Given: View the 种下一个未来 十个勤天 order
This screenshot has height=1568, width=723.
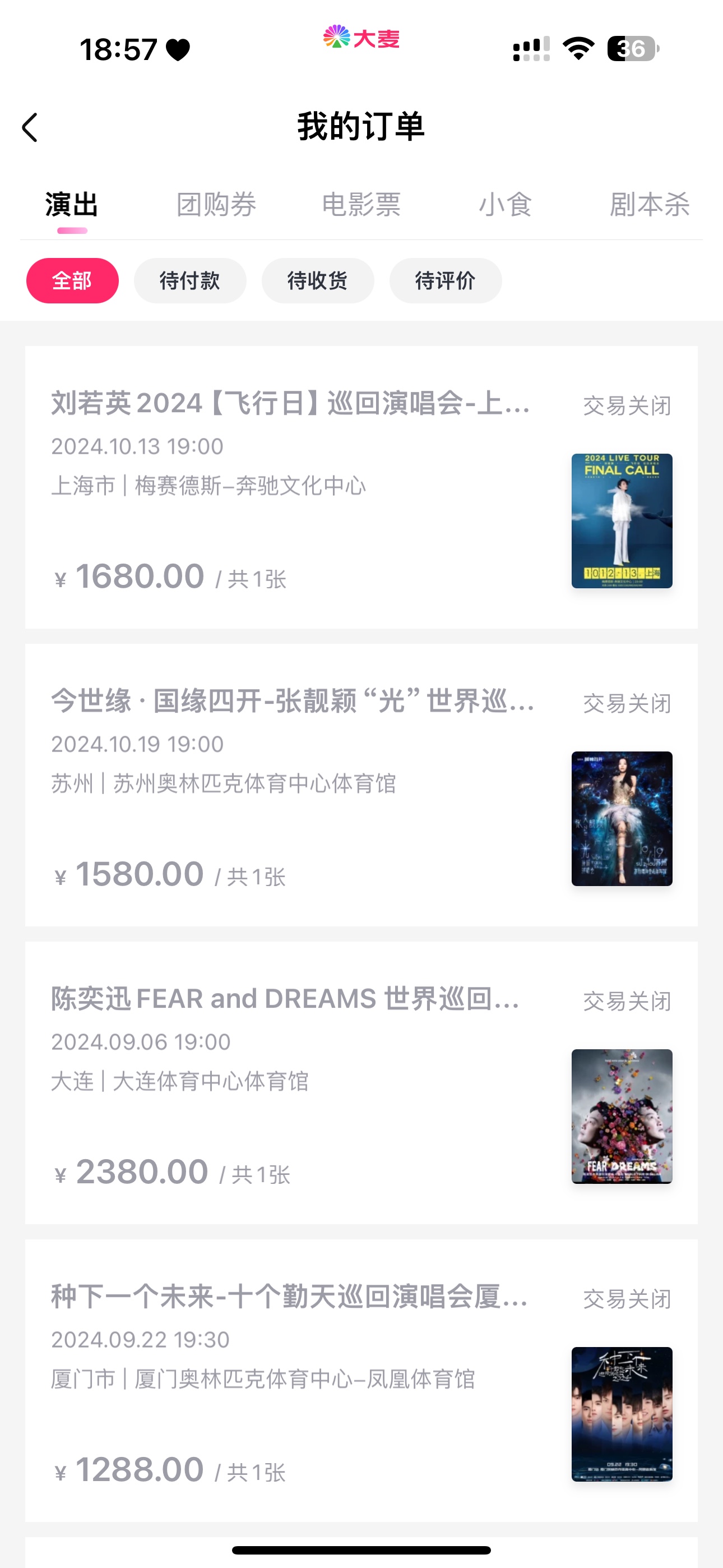Looking at the screenshot, I should 361,1381.
